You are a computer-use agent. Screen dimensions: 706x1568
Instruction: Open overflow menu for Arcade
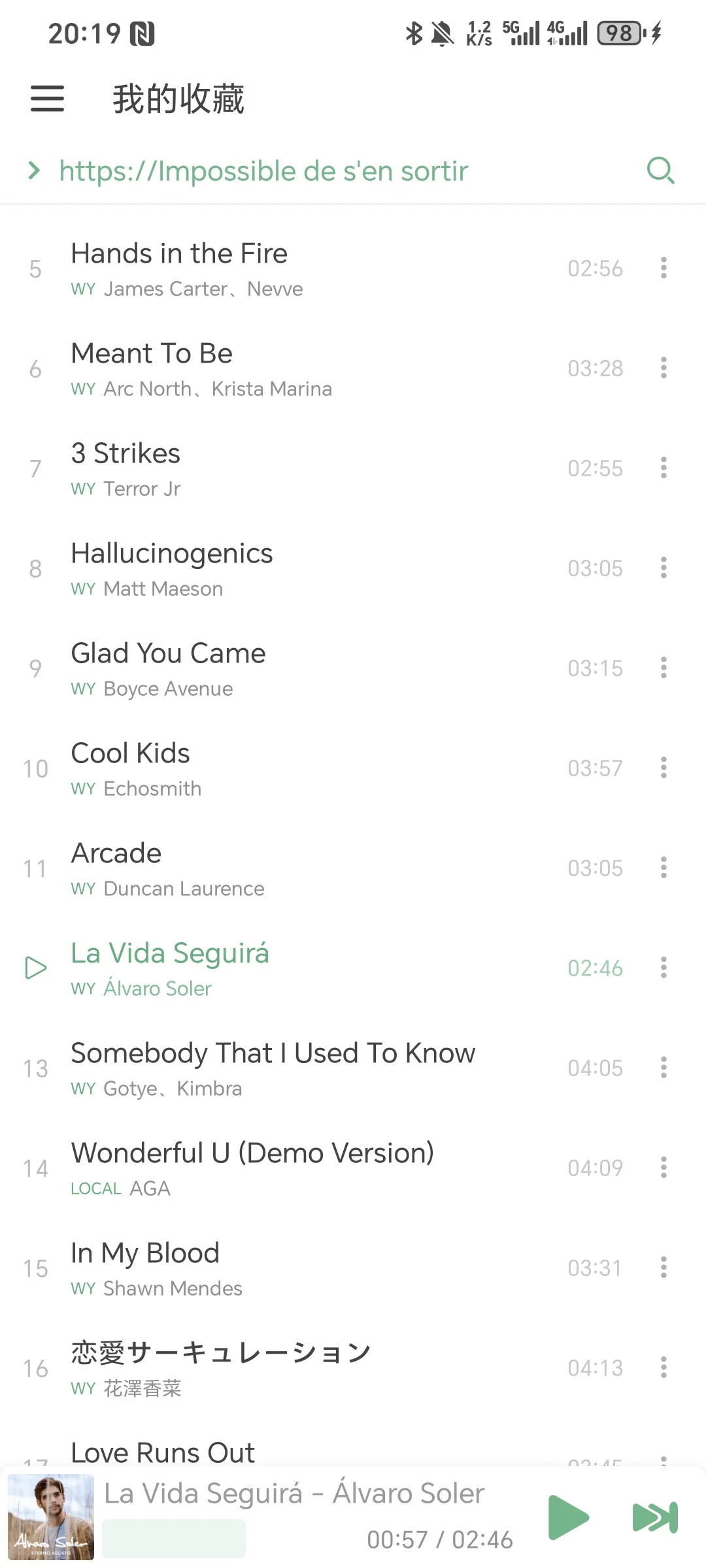pos(664,868)
